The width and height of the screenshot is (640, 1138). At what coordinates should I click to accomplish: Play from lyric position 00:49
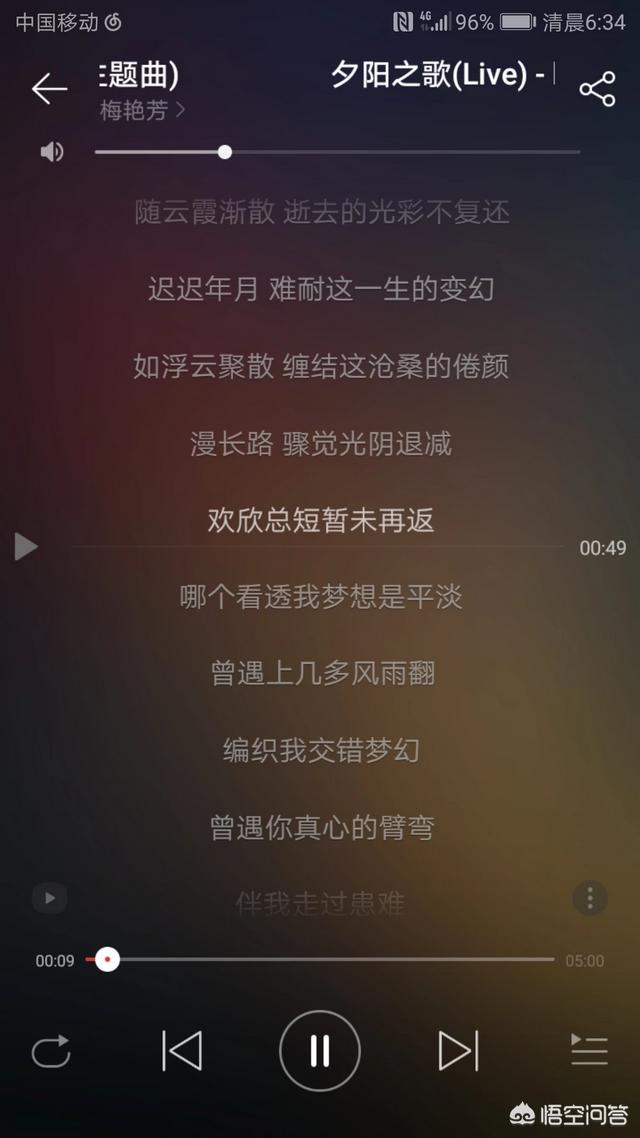pos(26,547)
